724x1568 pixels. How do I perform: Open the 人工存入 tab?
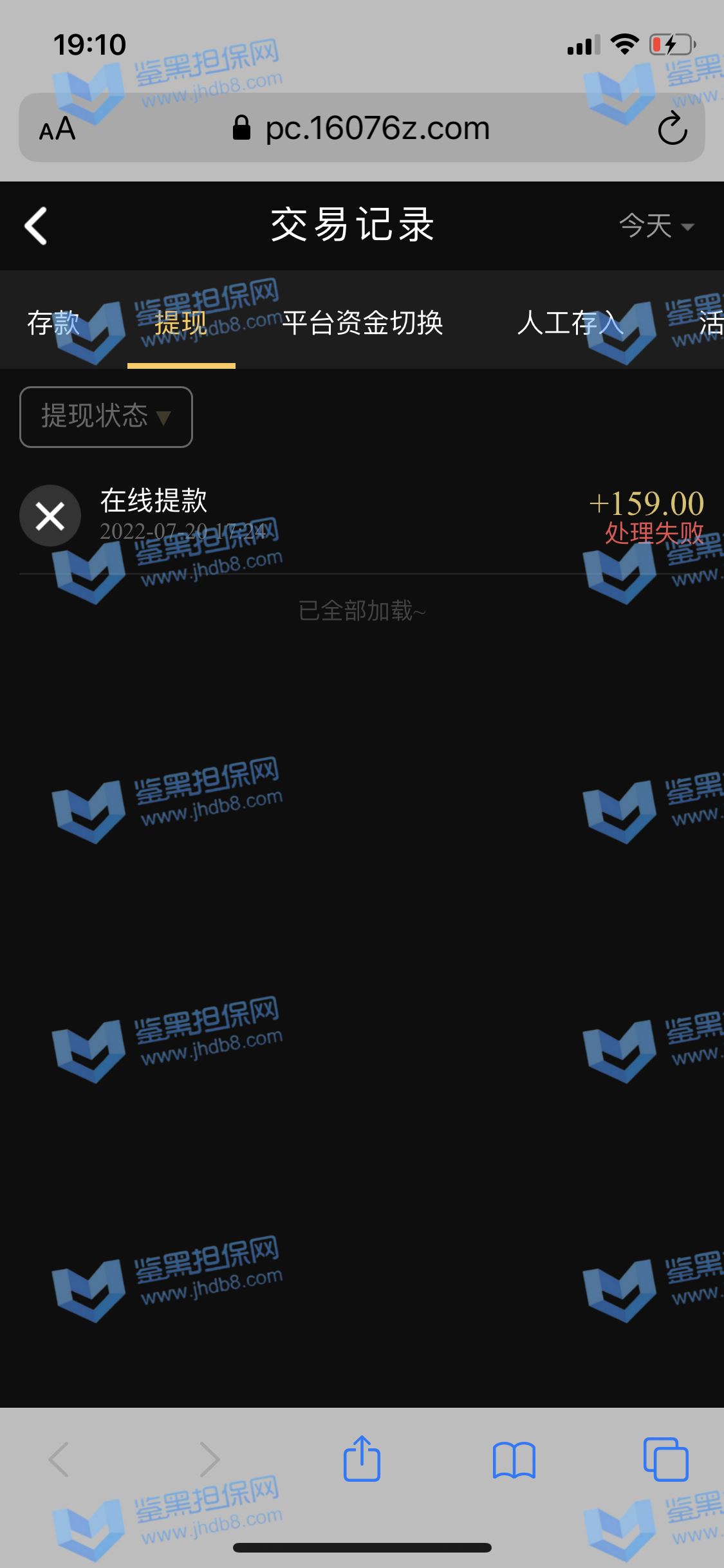pyautogui.click(x=570, y=322)
